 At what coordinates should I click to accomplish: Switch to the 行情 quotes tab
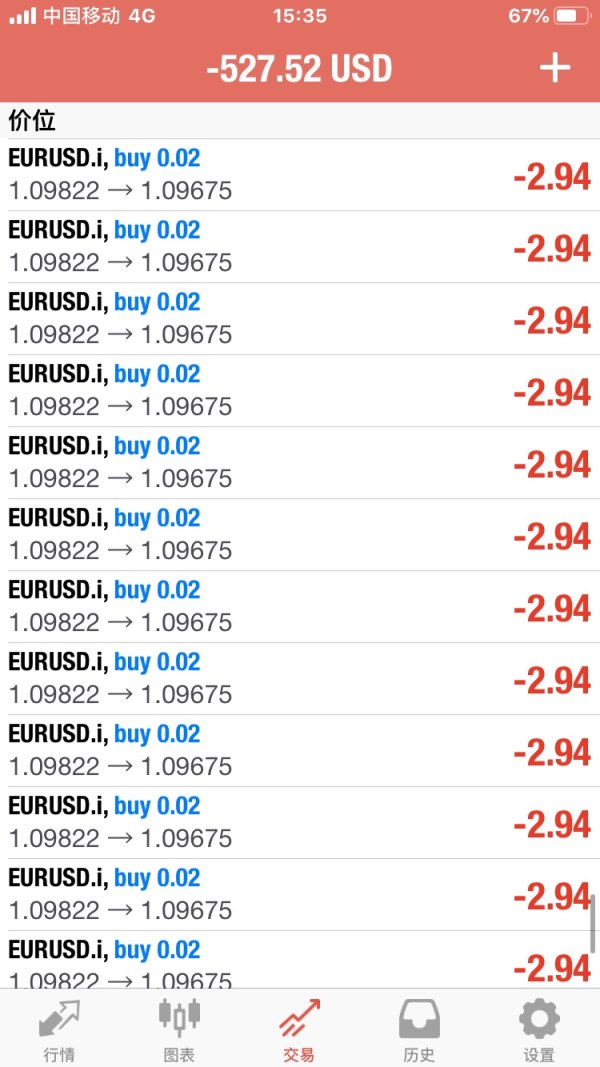pos(59,1030)
